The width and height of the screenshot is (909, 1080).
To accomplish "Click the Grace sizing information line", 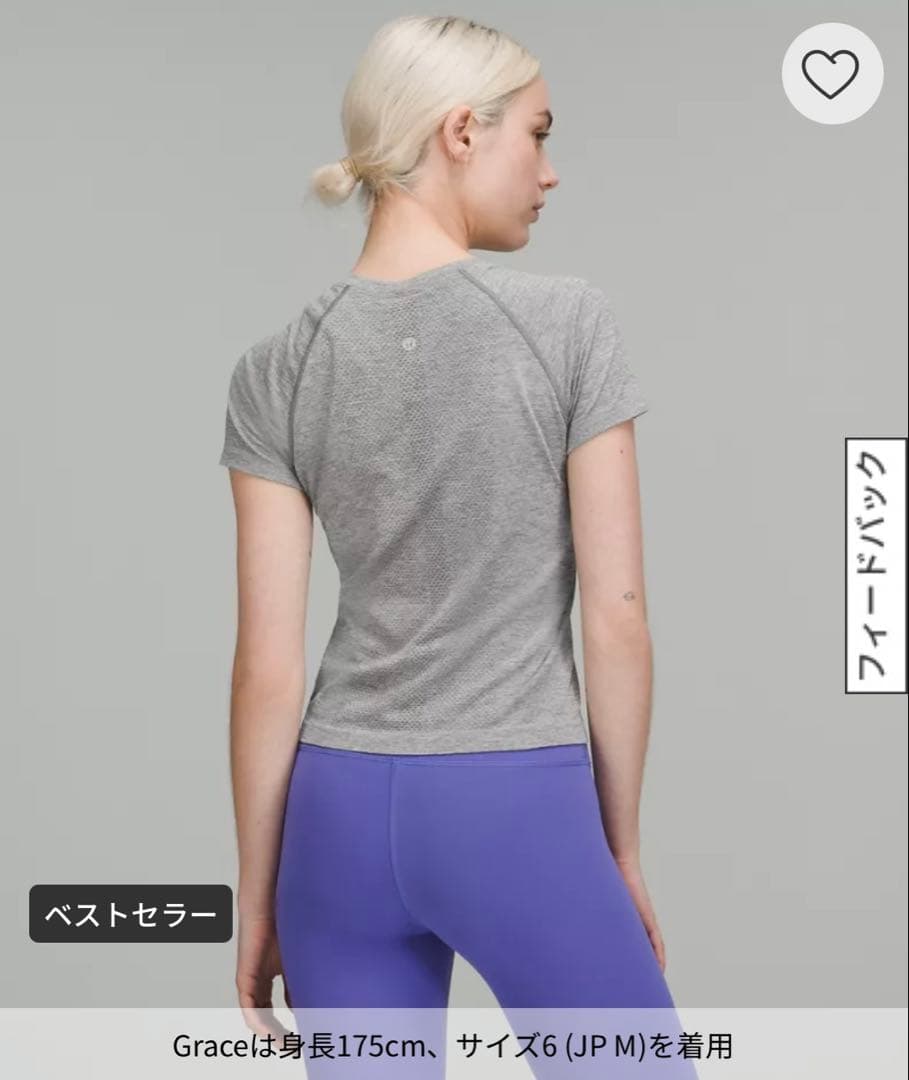I will click(x=454, y=1046).
